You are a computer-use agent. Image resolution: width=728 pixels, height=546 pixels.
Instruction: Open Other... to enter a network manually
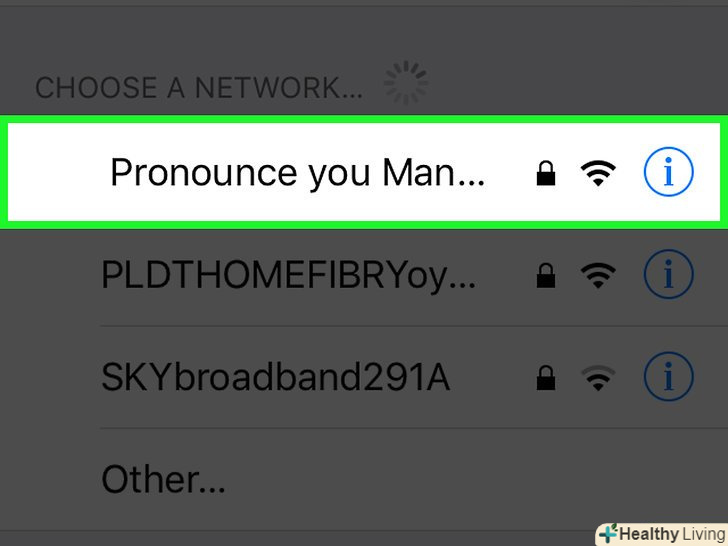click(x=163, y=480)
